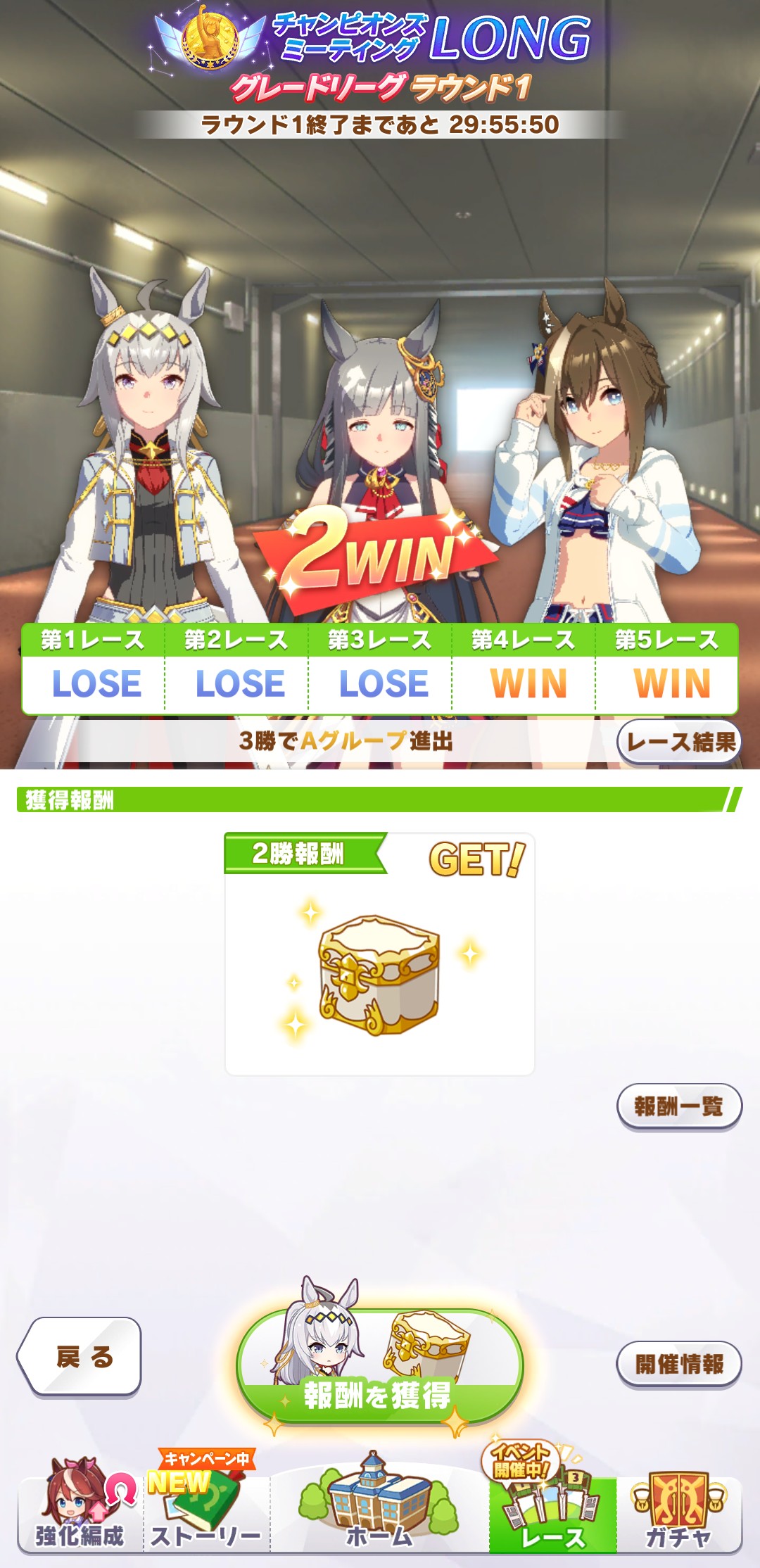Image resolution: width=760 pixels, height=1568 pixels.
Task: Open 開催情報 event information
Action: (x=679, y=1364)
